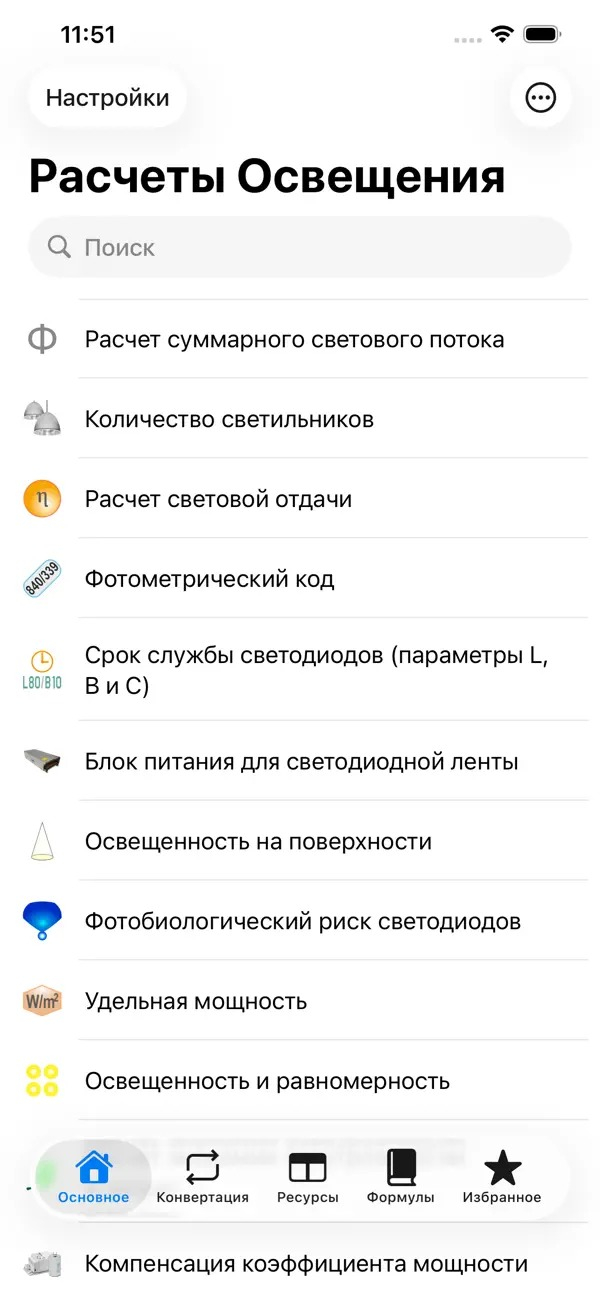
Task: Switch to the Основное tab
Action: 93,1177
